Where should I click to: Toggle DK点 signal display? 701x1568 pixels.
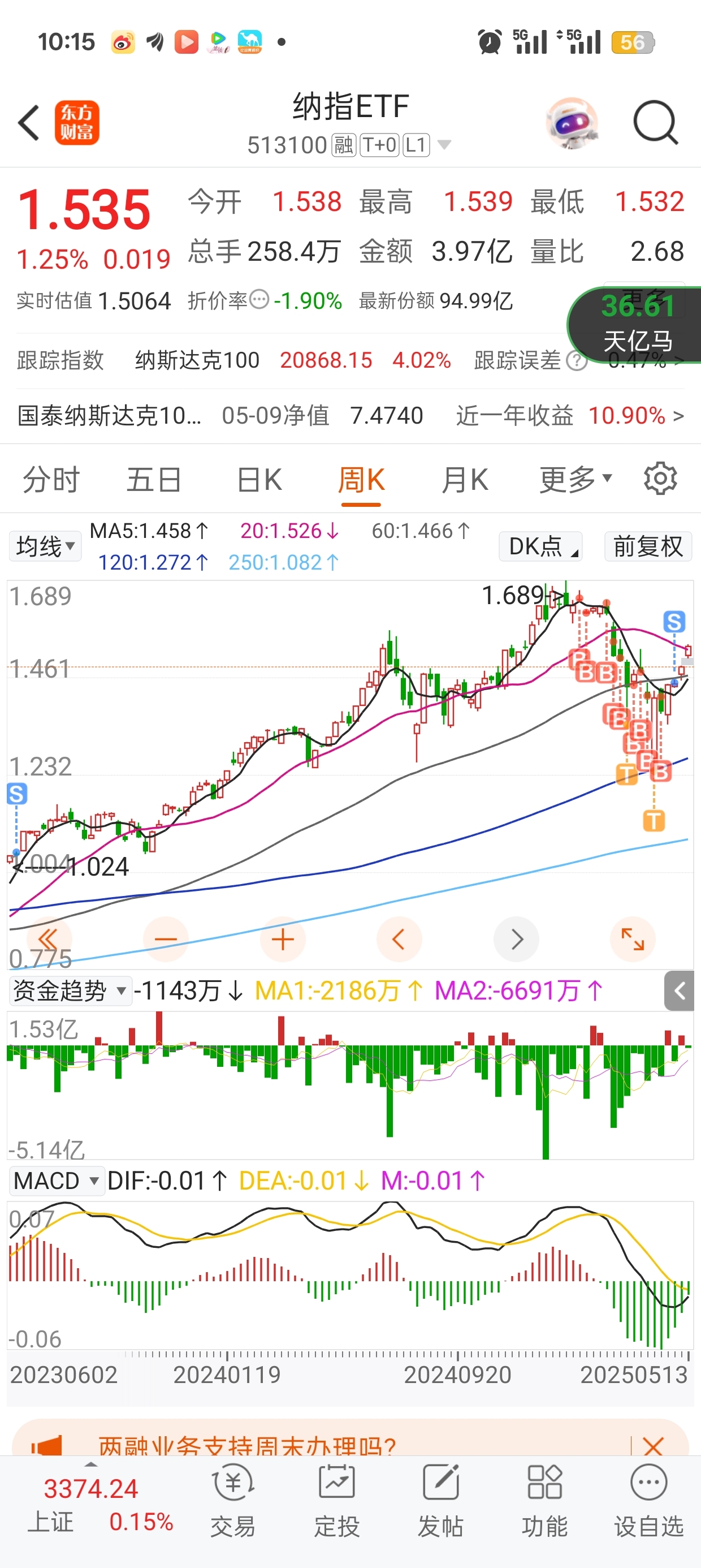pos(539,546)
